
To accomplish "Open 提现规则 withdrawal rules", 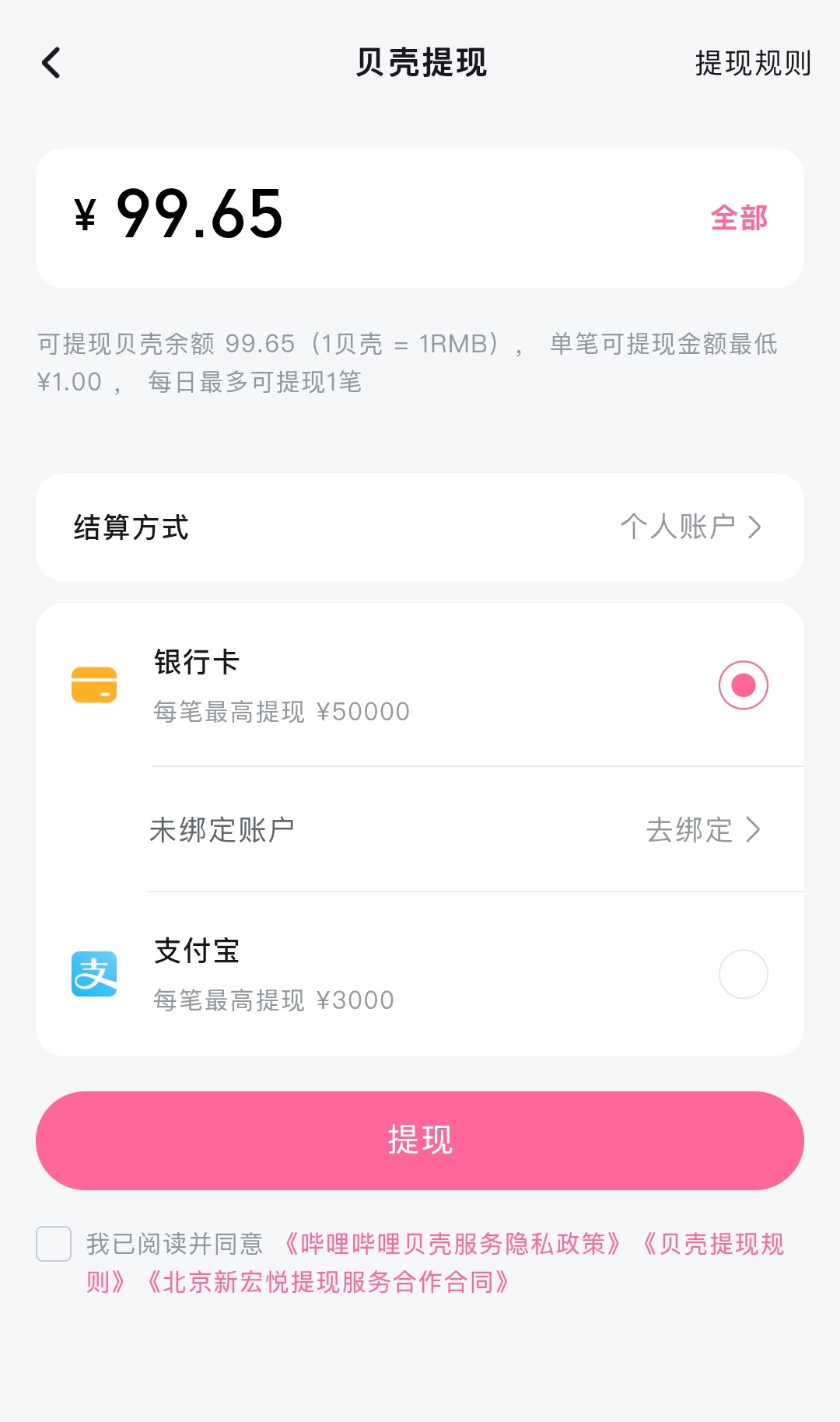I will point(752,63).
